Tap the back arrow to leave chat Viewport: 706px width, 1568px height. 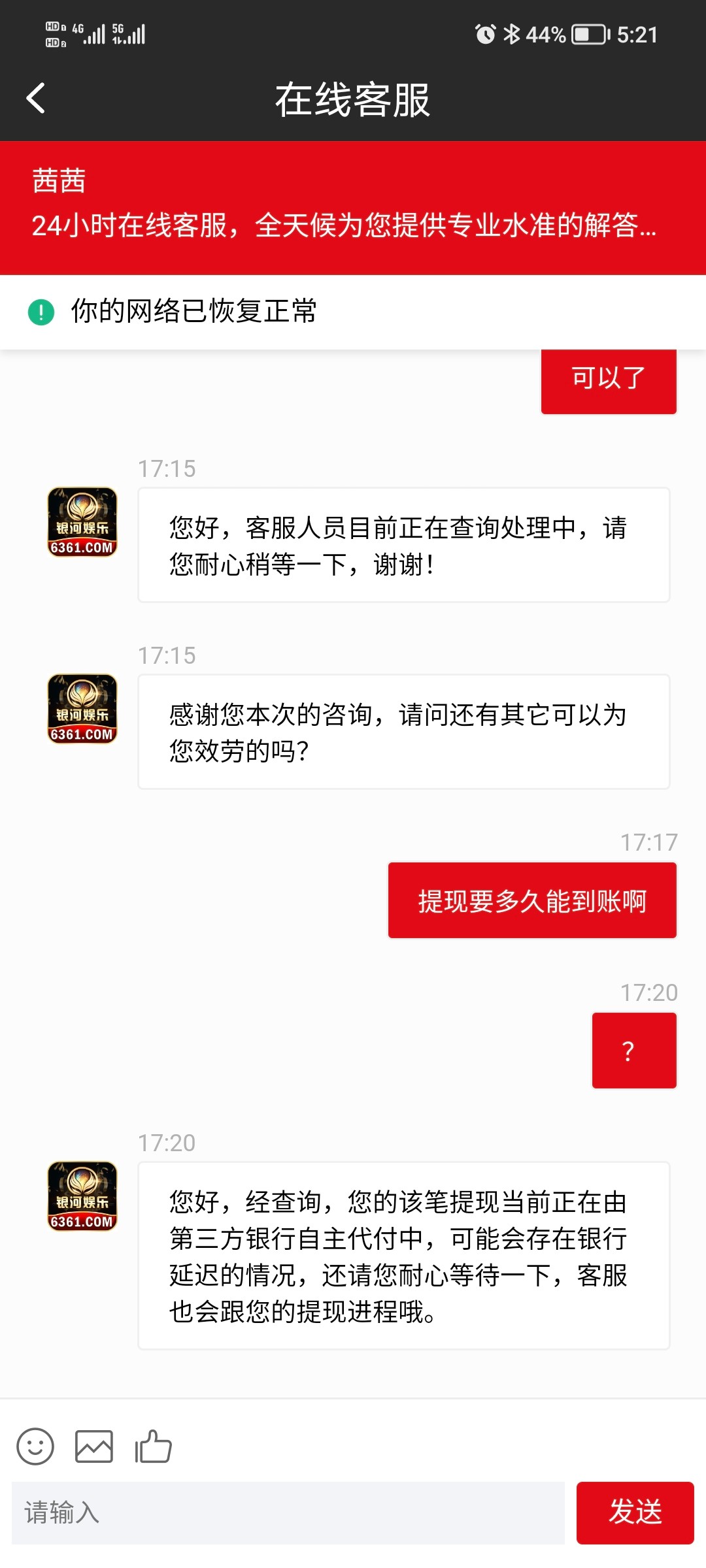click(37, 96)
